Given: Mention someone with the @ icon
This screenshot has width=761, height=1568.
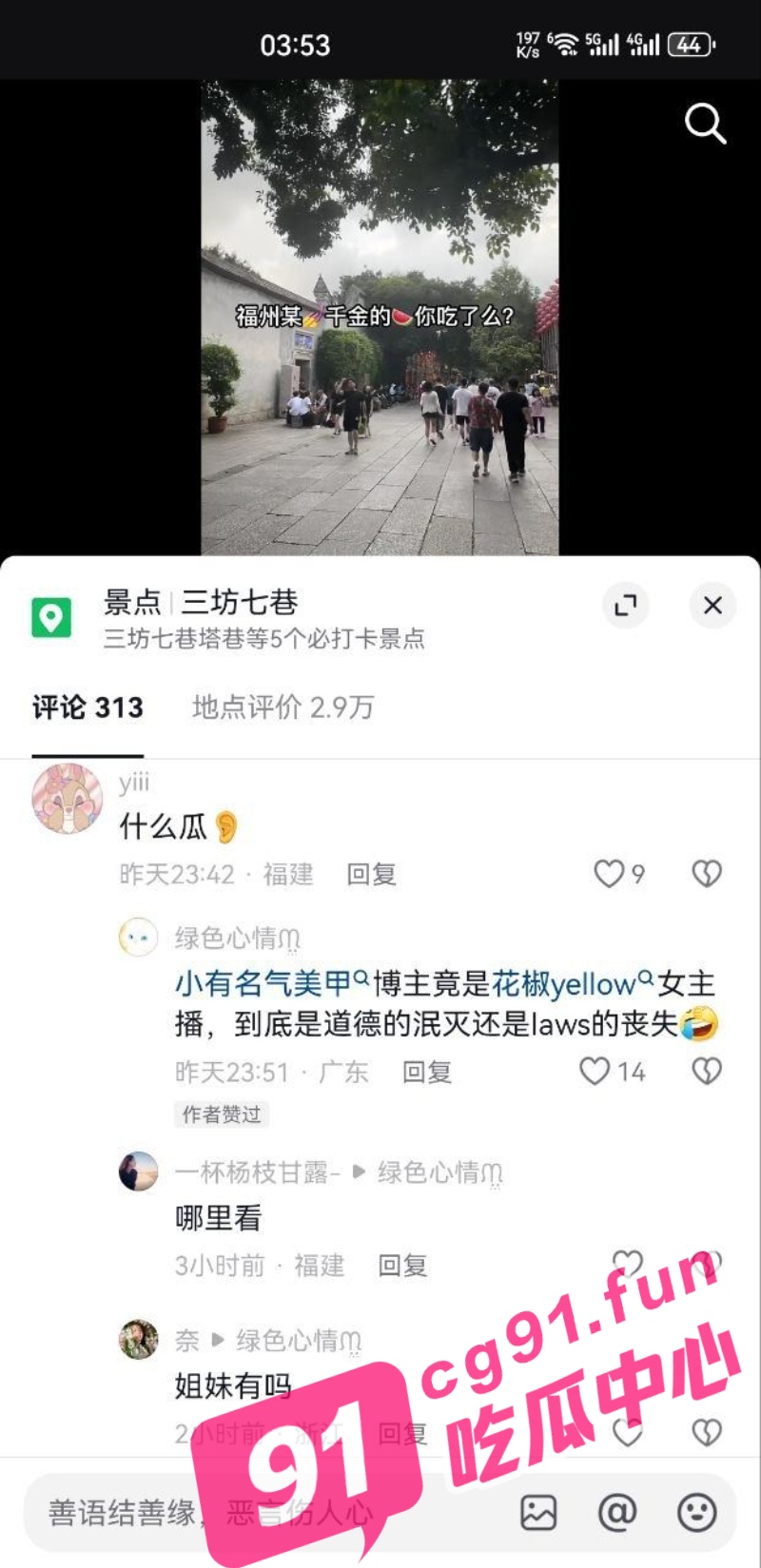Looking at the screenshot, I should tap(616, 1512).
